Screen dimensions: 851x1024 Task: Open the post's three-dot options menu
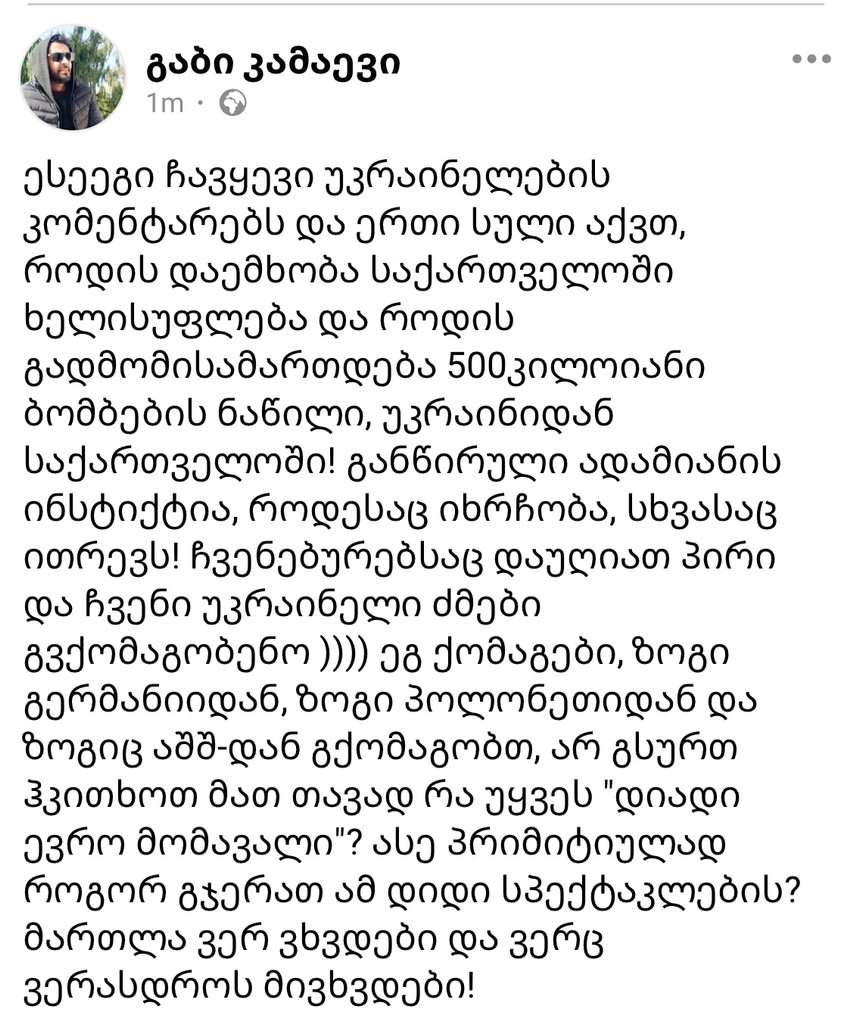[811, 60]
